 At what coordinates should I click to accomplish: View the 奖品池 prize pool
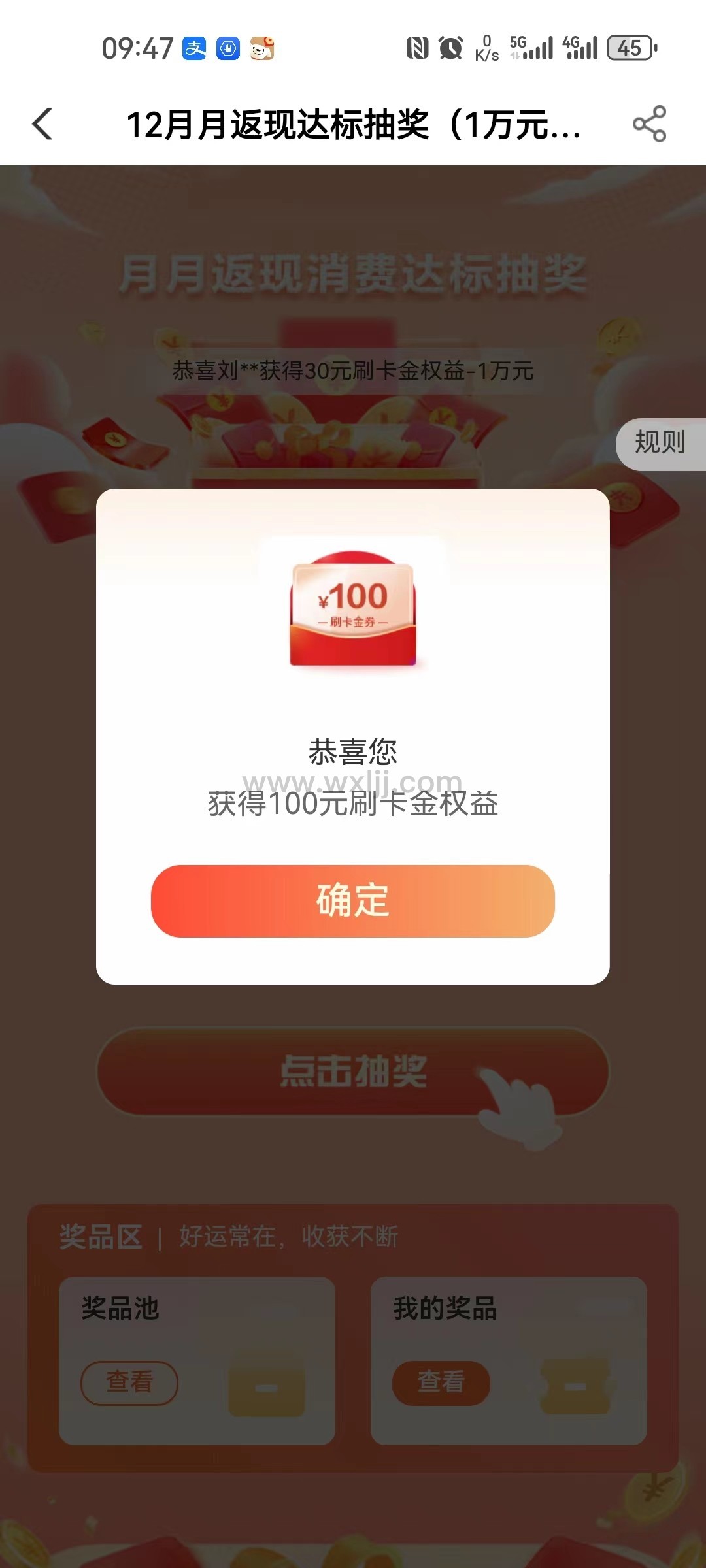click(129, 1382)
